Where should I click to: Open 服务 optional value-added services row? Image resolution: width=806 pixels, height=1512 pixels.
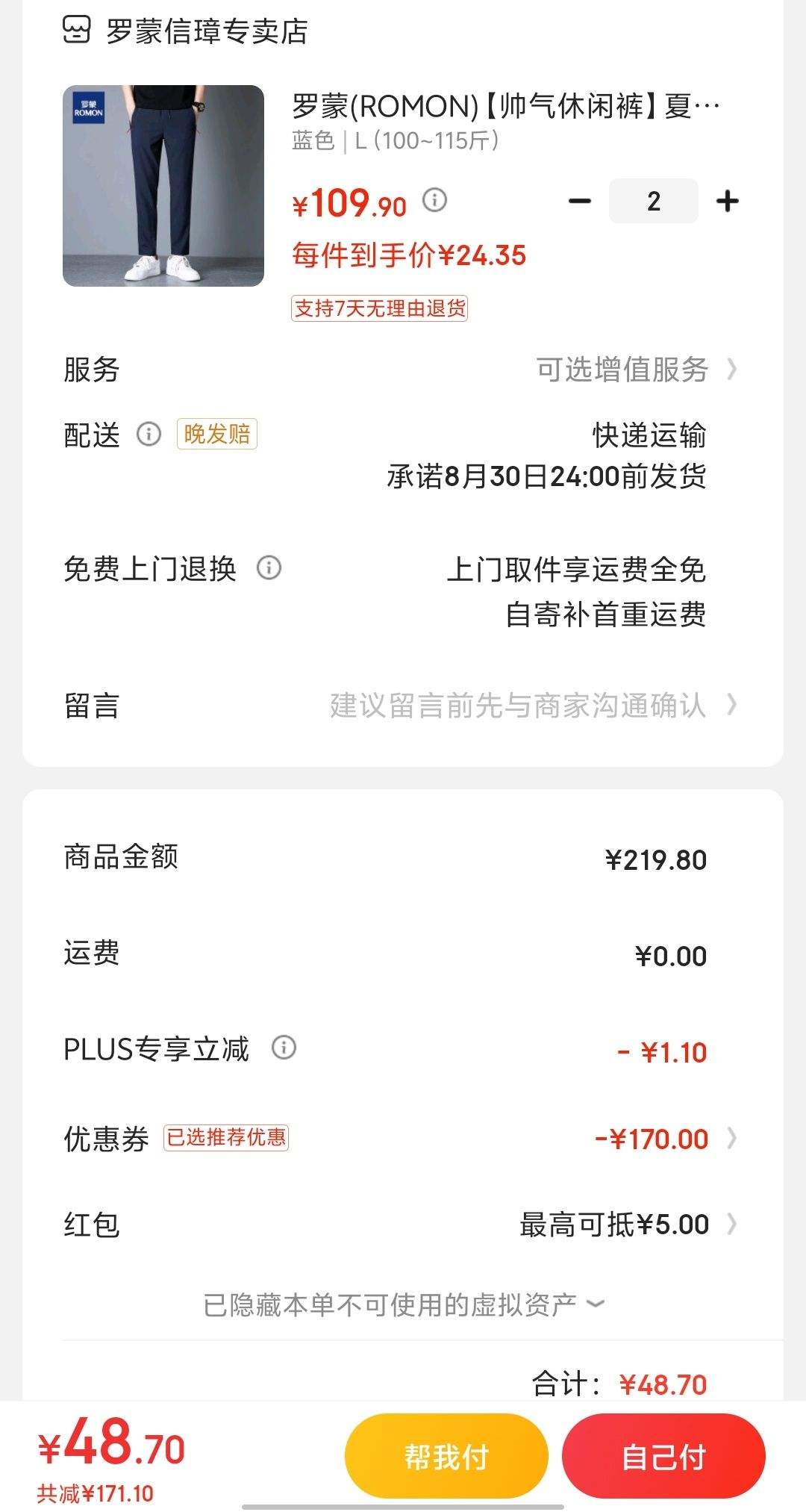tap(403, 369)
